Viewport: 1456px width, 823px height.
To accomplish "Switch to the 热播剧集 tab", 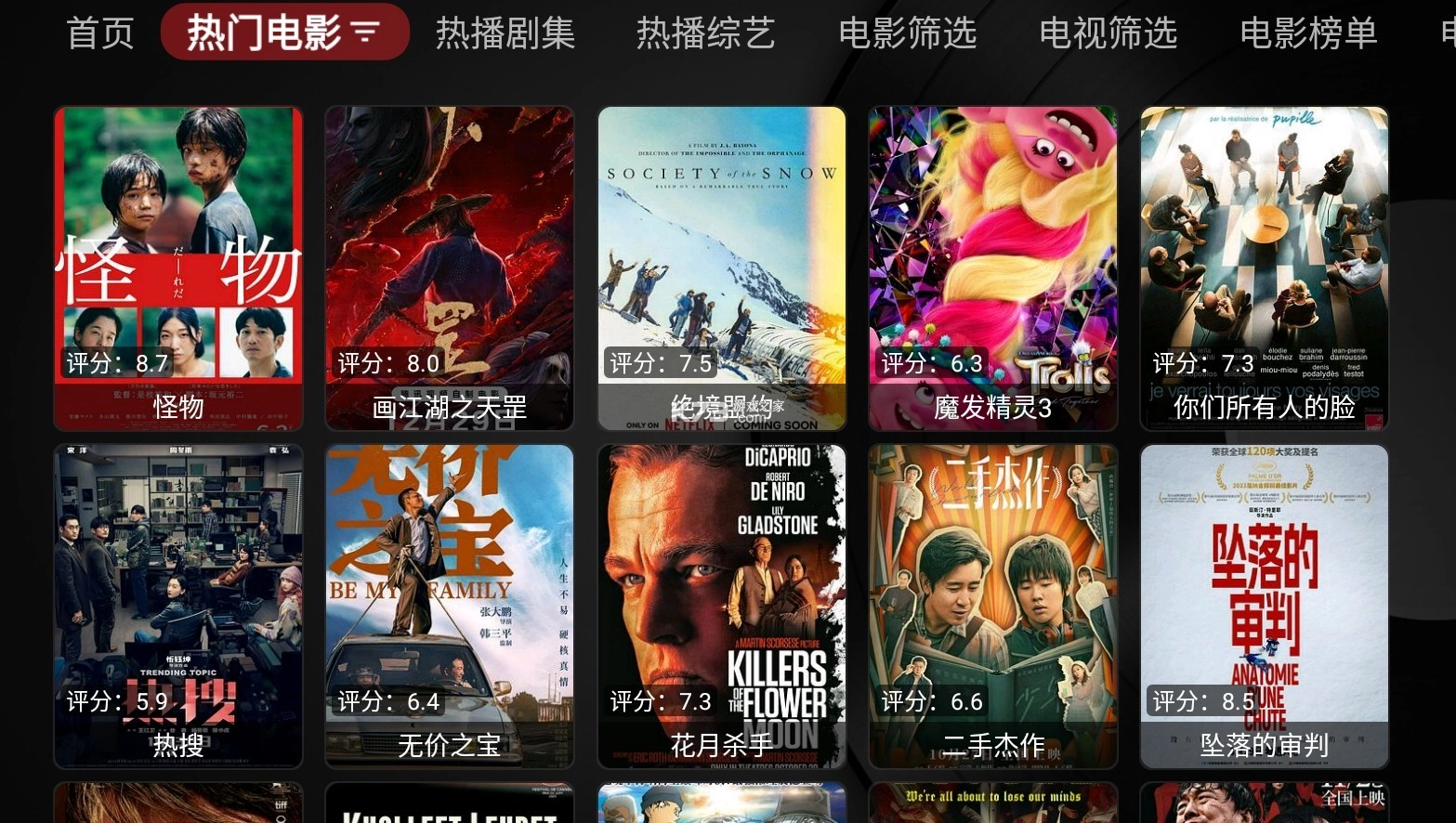I will (505, 33).
